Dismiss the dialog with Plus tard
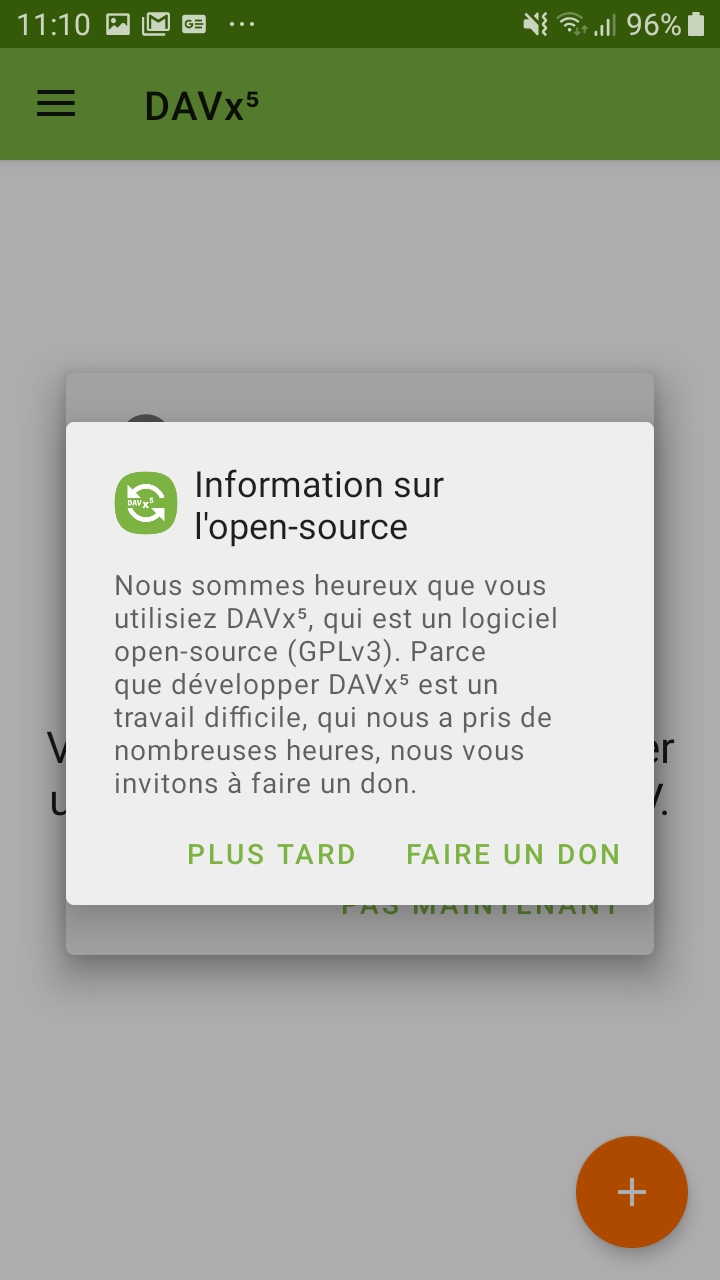 coord(271,854)
